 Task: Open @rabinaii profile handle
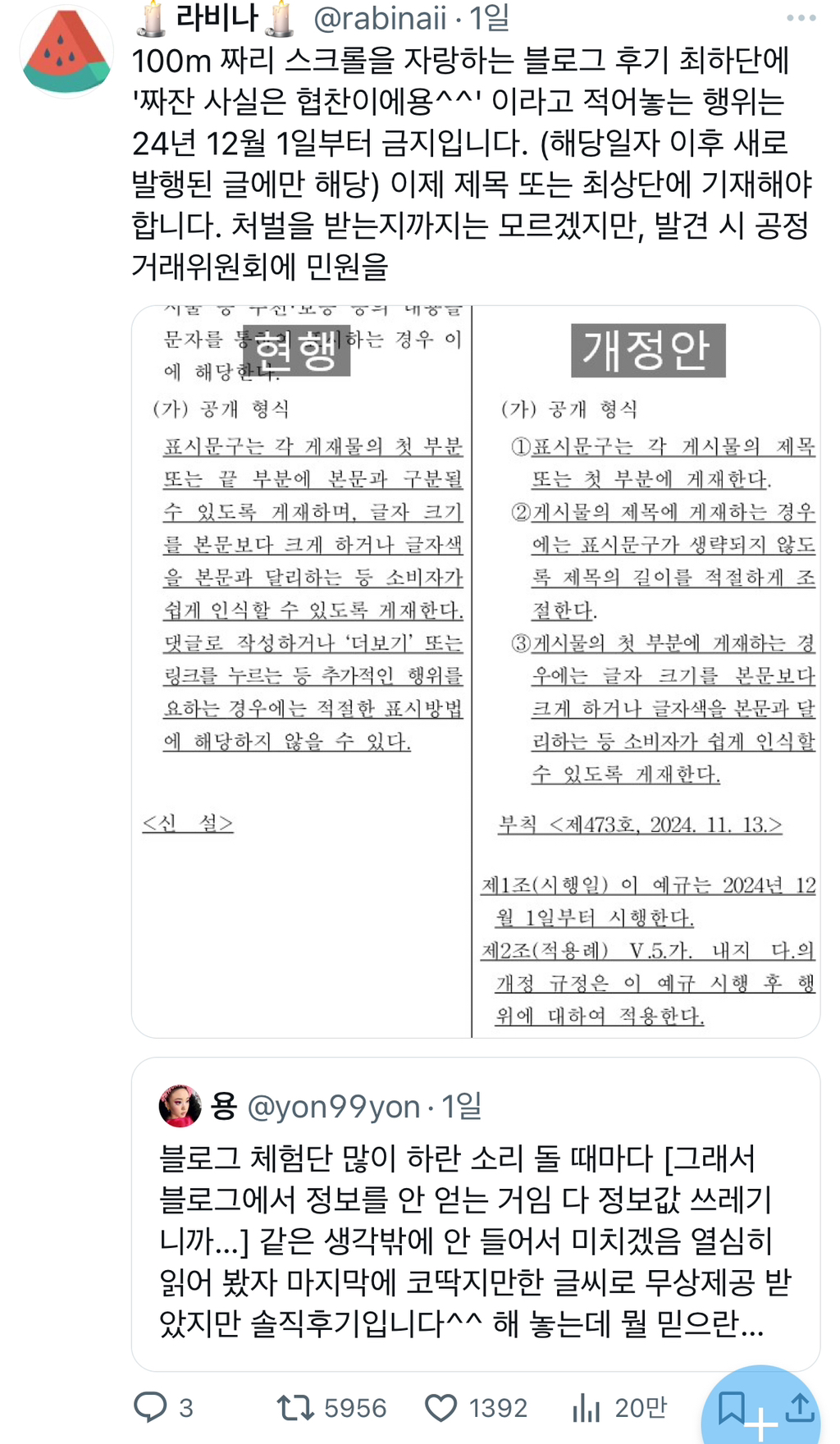pyautogui.click(x=380, y=18)
